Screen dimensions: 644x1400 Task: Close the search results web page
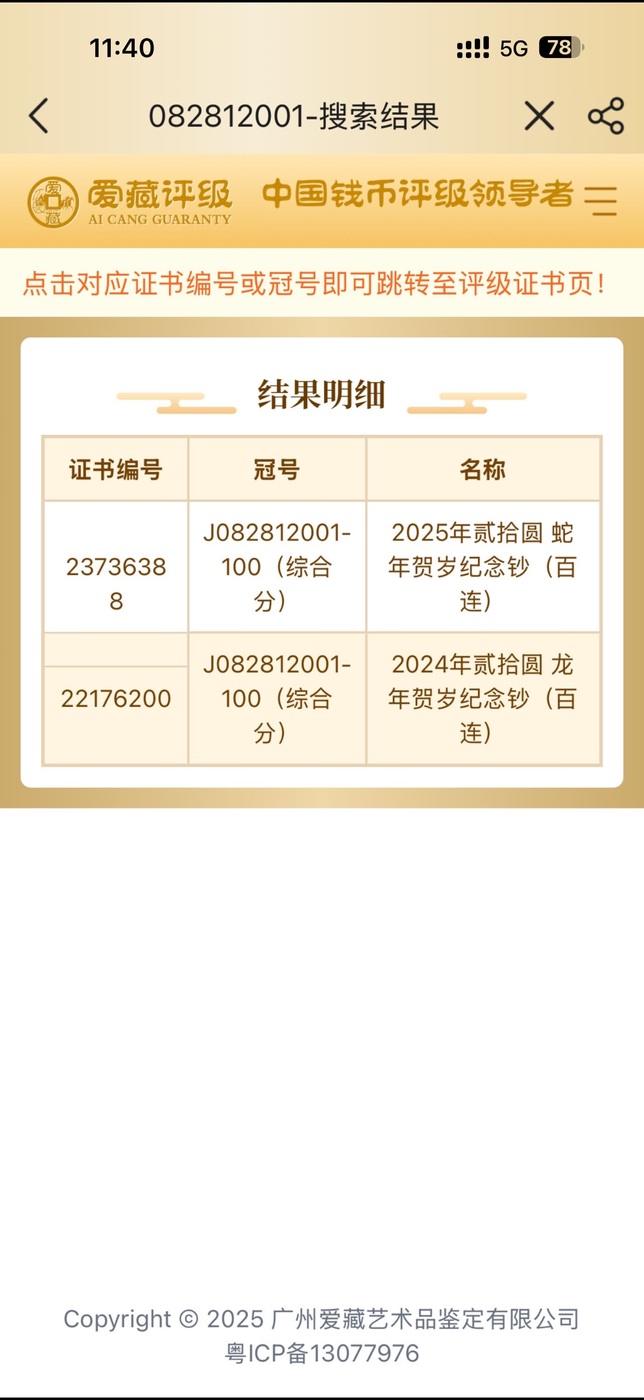539,117
